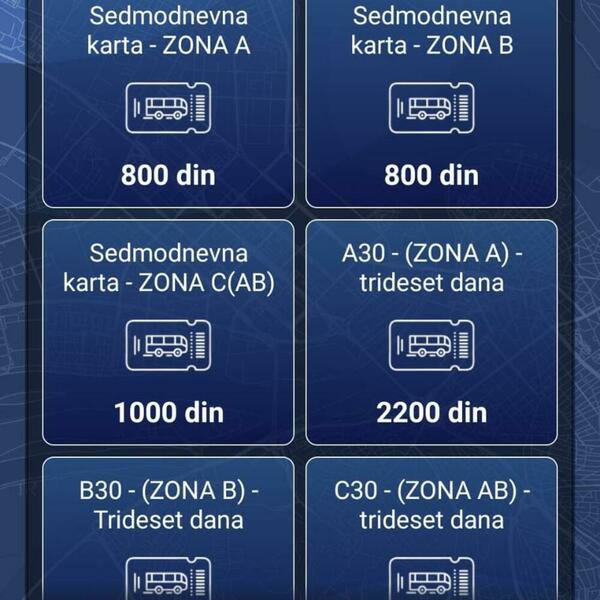Viewport: 600px width, 600px height.
Task: Select Sedmodnevna karta ZONA A ticket
Action: [168, 100]
